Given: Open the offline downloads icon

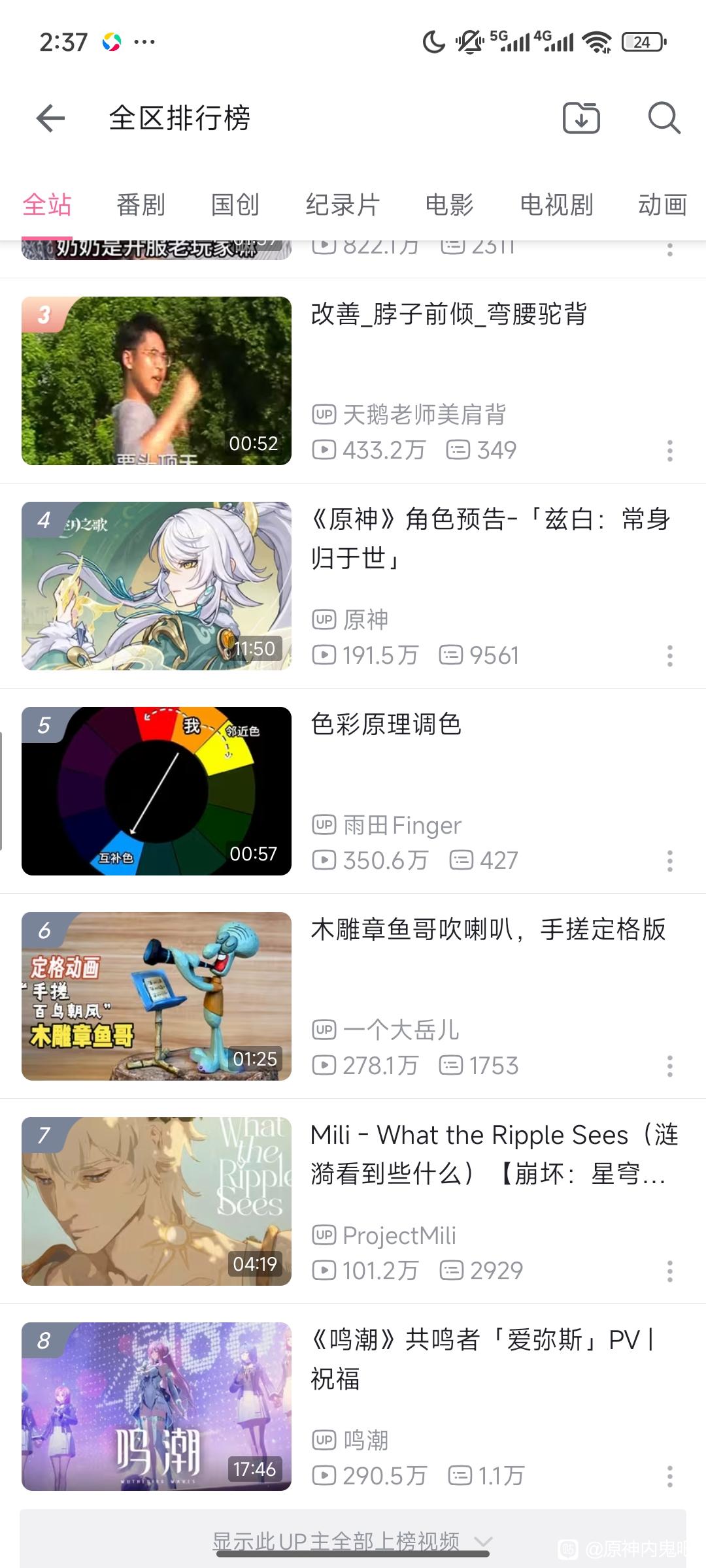Looking at the screenshot, I should [x=581, y=118].
